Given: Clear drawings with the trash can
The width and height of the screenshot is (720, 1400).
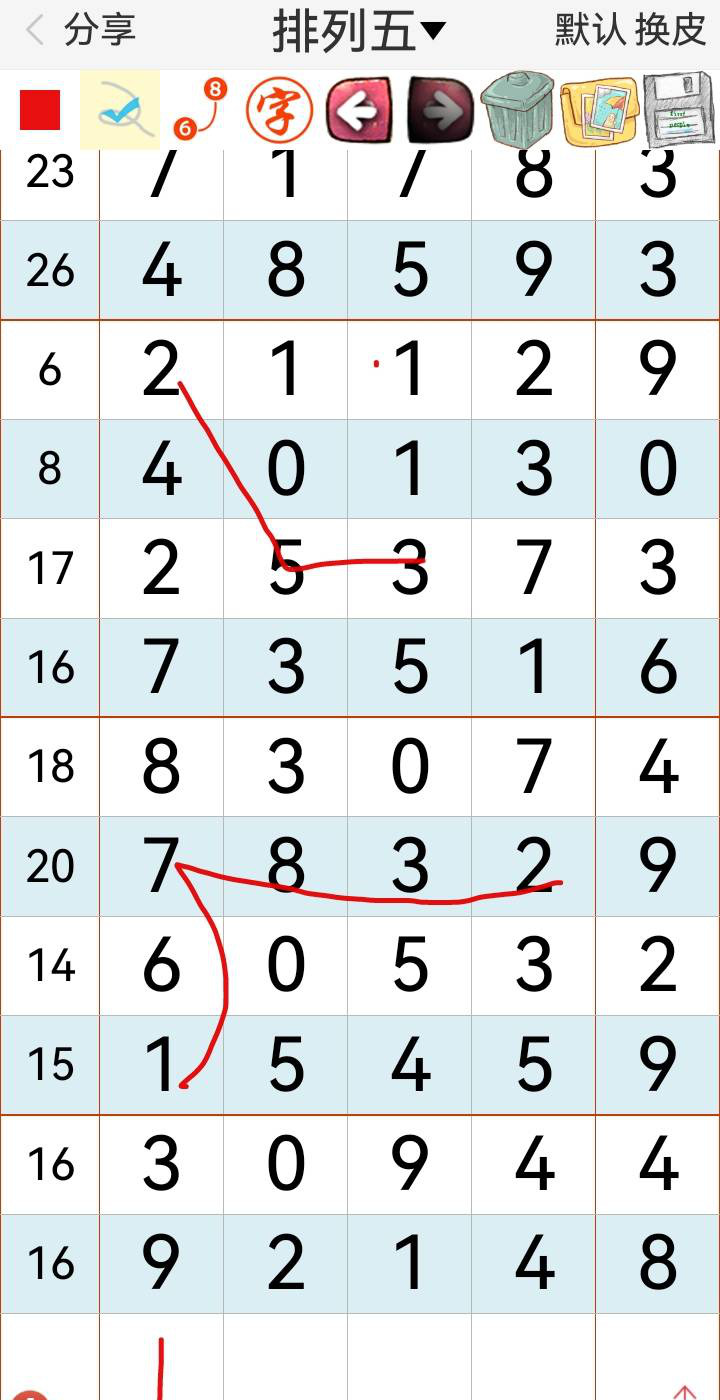Looking at the screenshot, I should 517,110.
